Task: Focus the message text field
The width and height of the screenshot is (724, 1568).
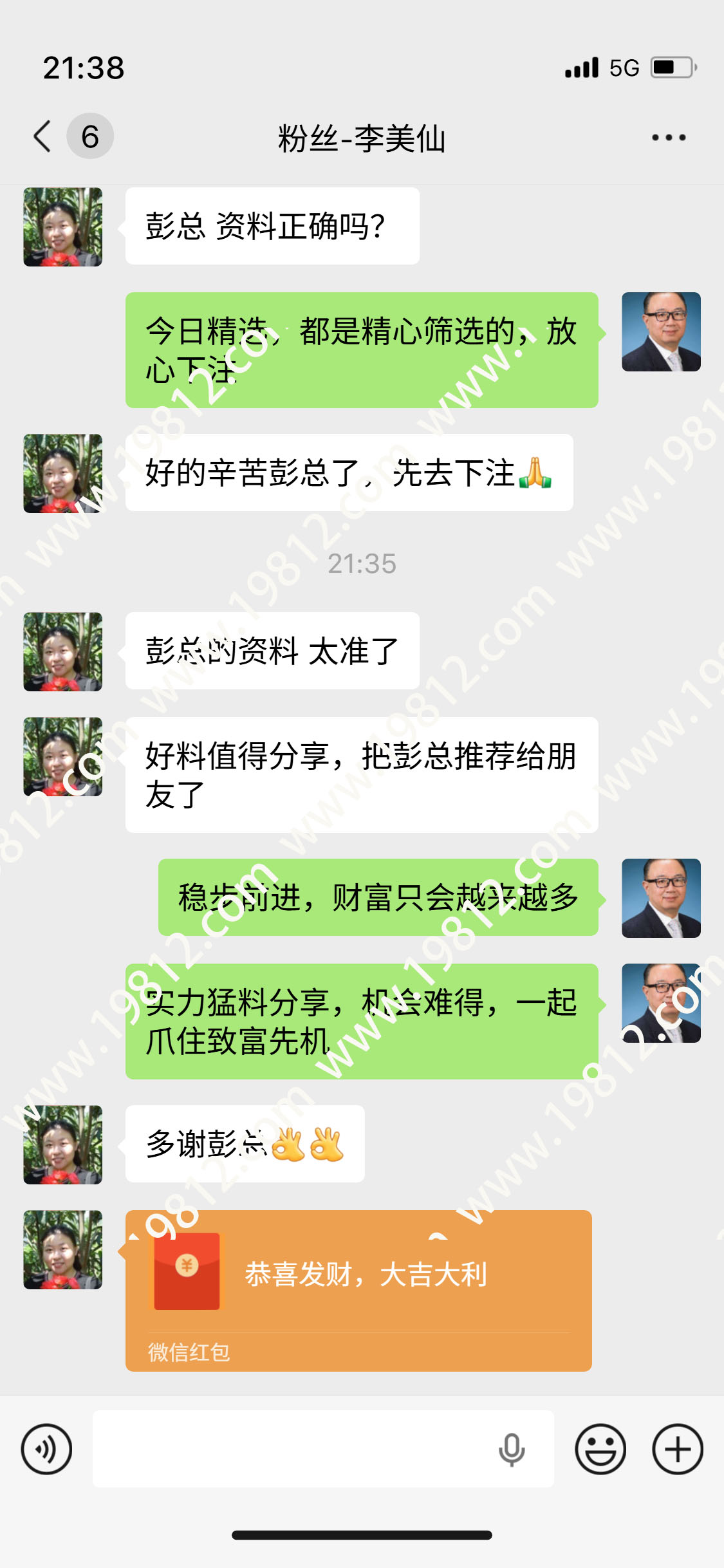Action: click(290, 1449)
